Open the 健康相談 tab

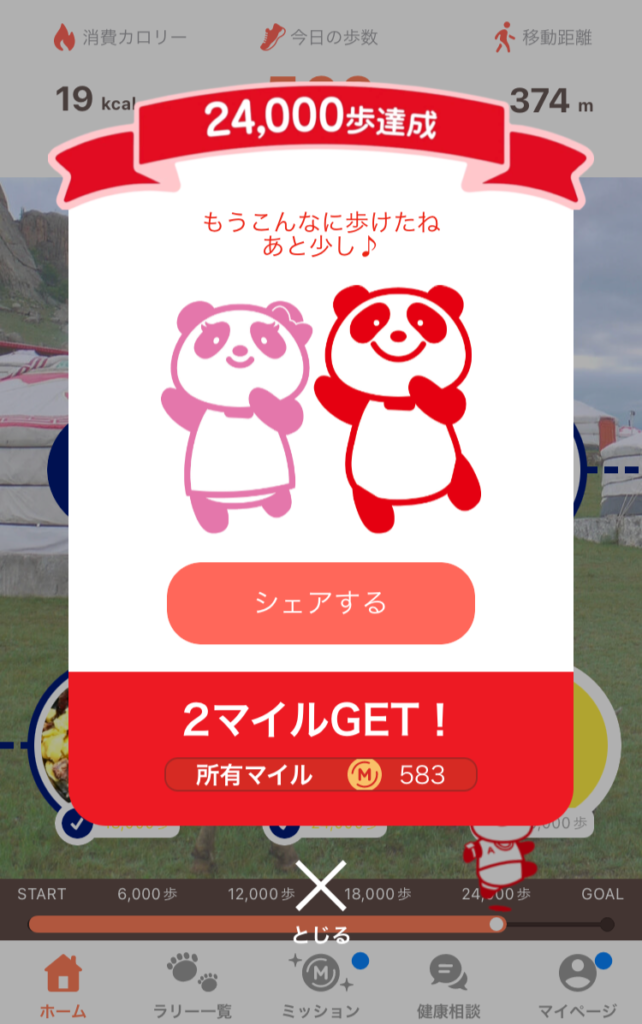coord(448,984)
